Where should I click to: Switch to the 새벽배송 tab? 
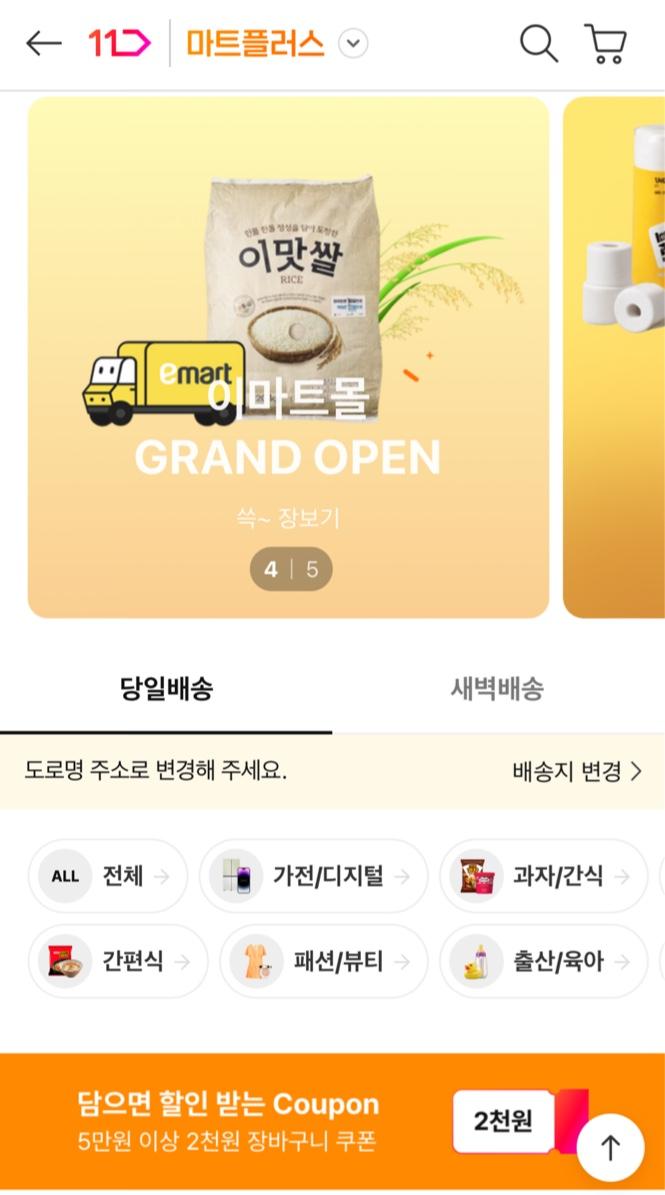pos(497,689)
